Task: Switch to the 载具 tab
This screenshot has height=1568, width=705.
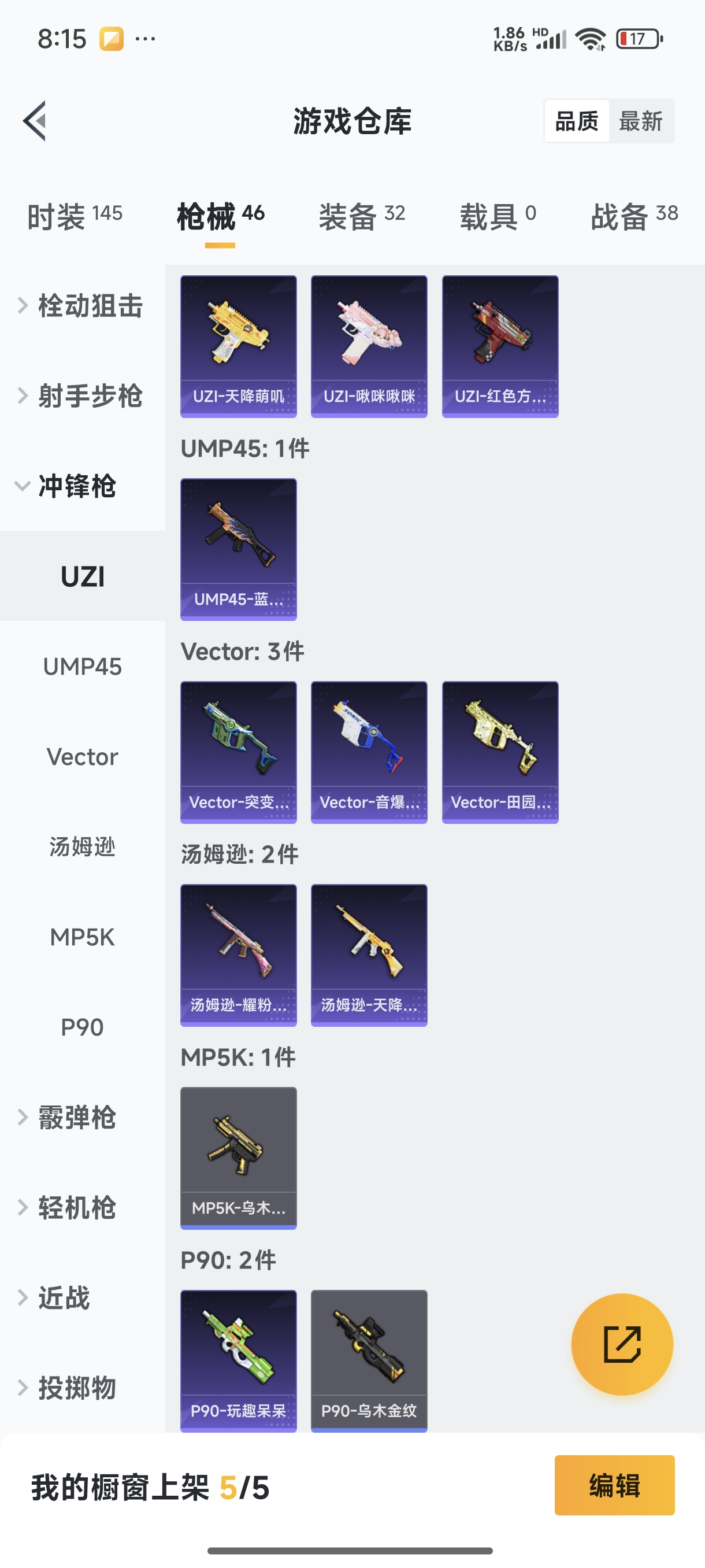Action: [497, 216]
